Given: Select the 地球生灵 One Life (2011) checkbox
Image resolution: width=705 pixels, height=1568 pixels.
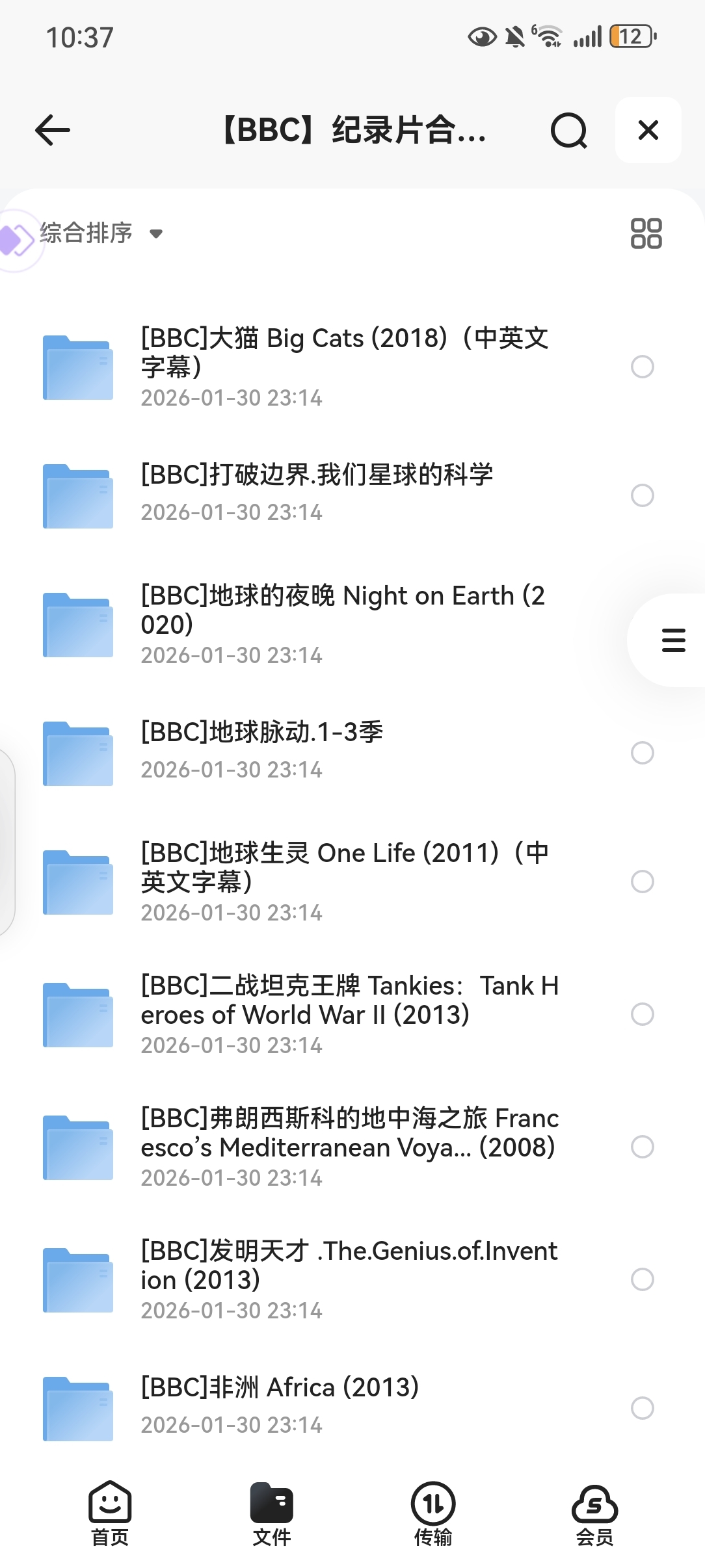Looking at the screenshot, I should tap(642, 882).
